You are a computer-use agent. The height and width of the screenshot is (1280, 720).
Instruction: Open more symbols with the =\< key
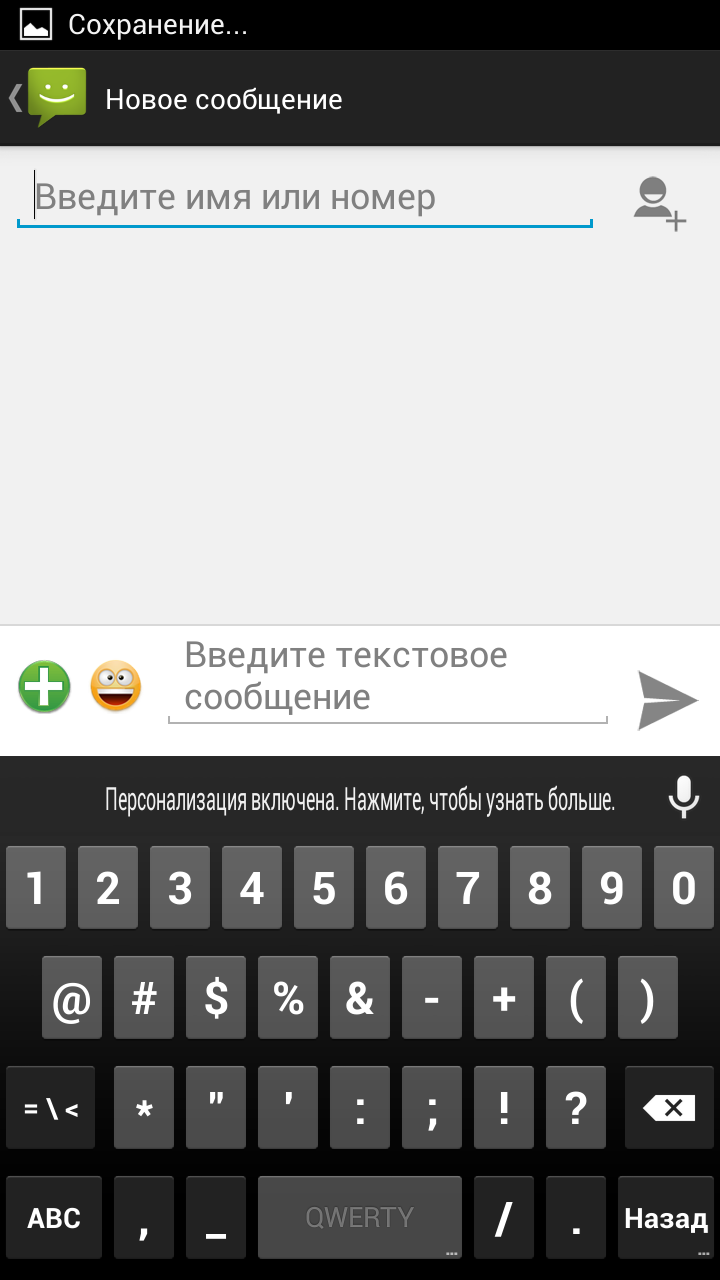click(x=51, y=1107)
